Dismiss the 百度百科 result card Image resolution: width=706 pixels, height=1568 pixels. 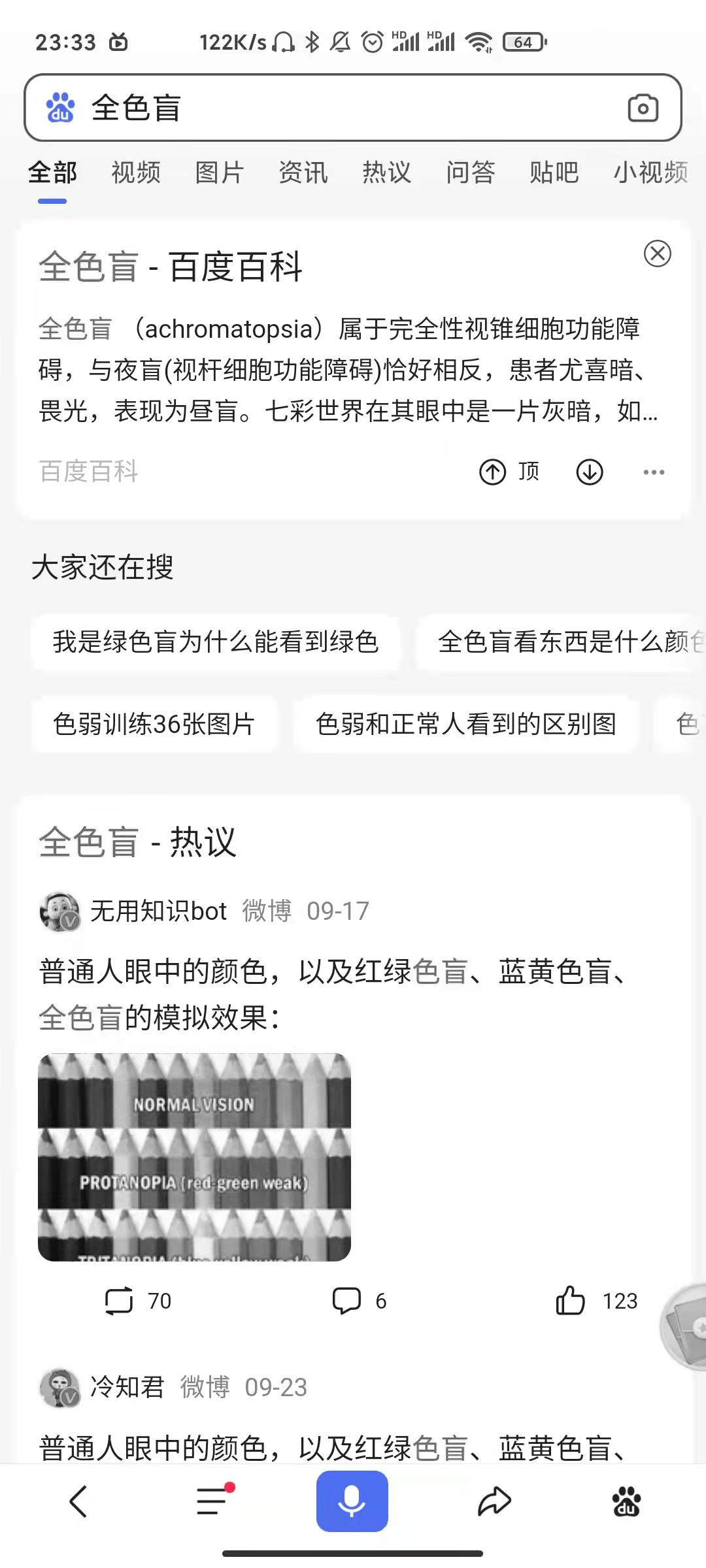[658, 253]
